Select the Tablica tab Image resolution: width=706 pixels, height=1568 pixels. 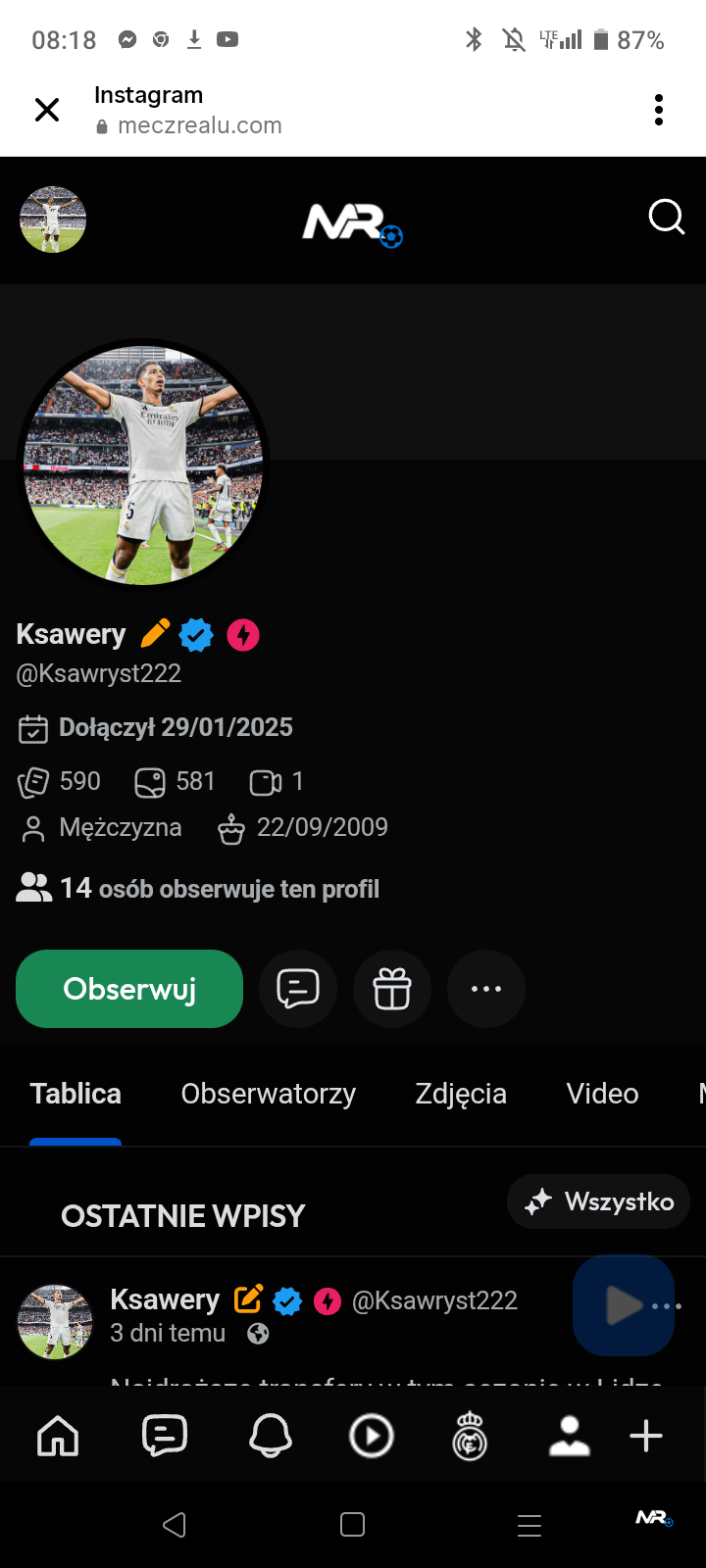76,1094
